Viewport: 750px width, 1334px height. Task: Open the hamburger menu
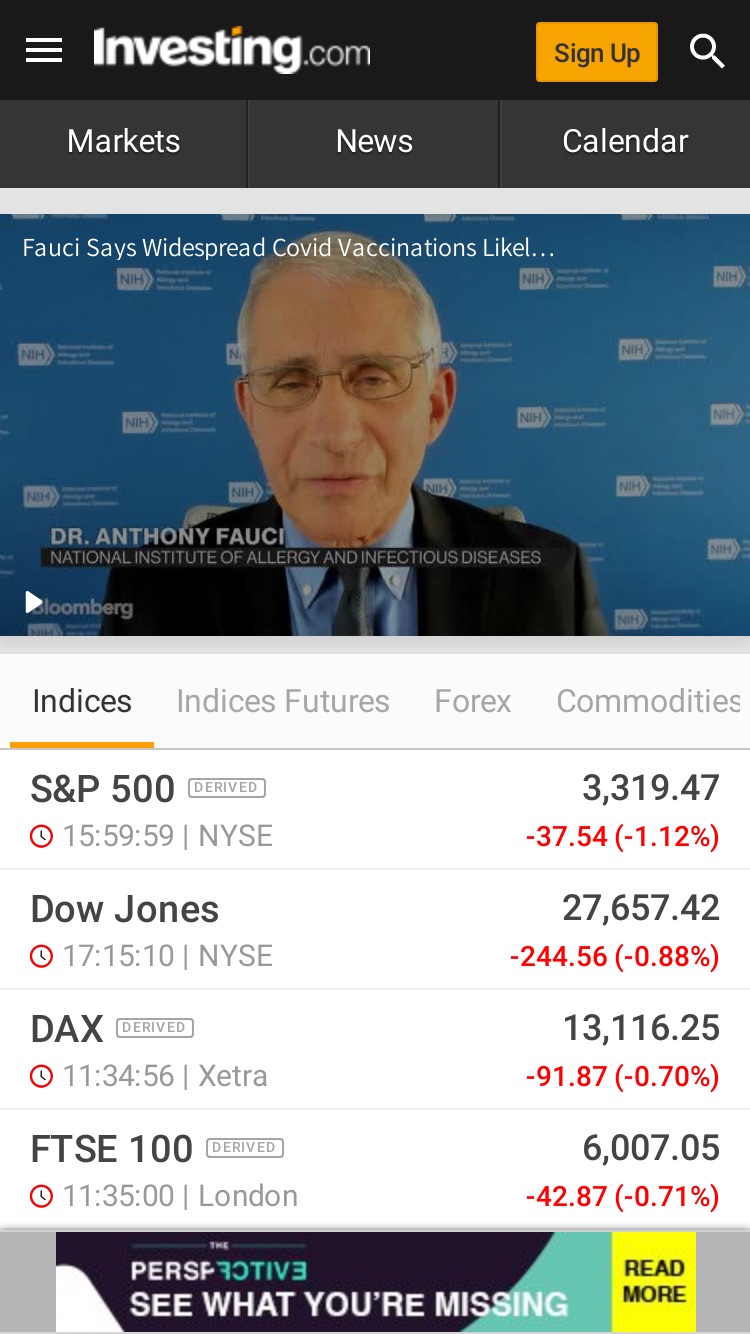44,51
